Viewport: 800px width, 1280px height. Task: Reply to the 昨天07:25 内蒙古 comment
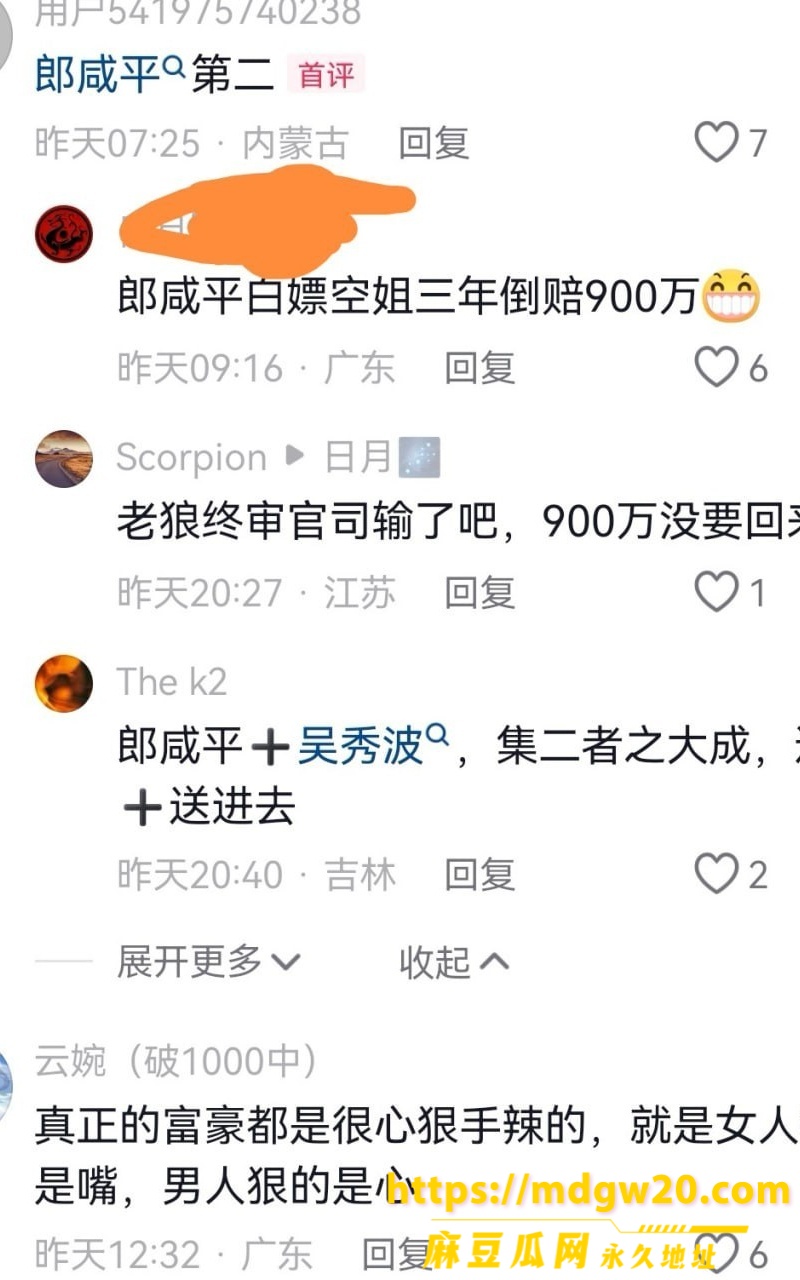pos(434,143)
